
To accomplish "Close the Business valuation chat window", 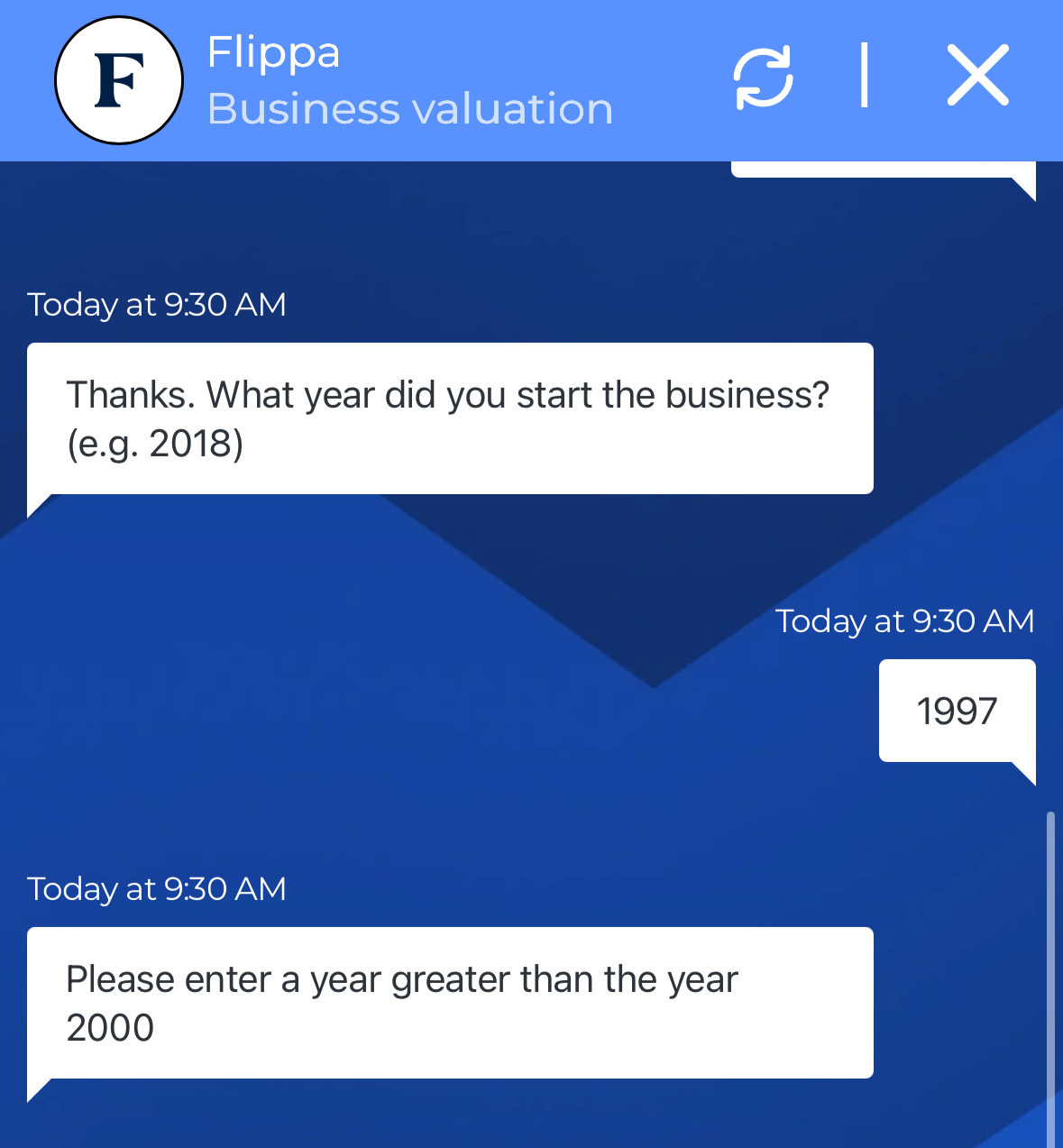I will [x=977, y=77].
